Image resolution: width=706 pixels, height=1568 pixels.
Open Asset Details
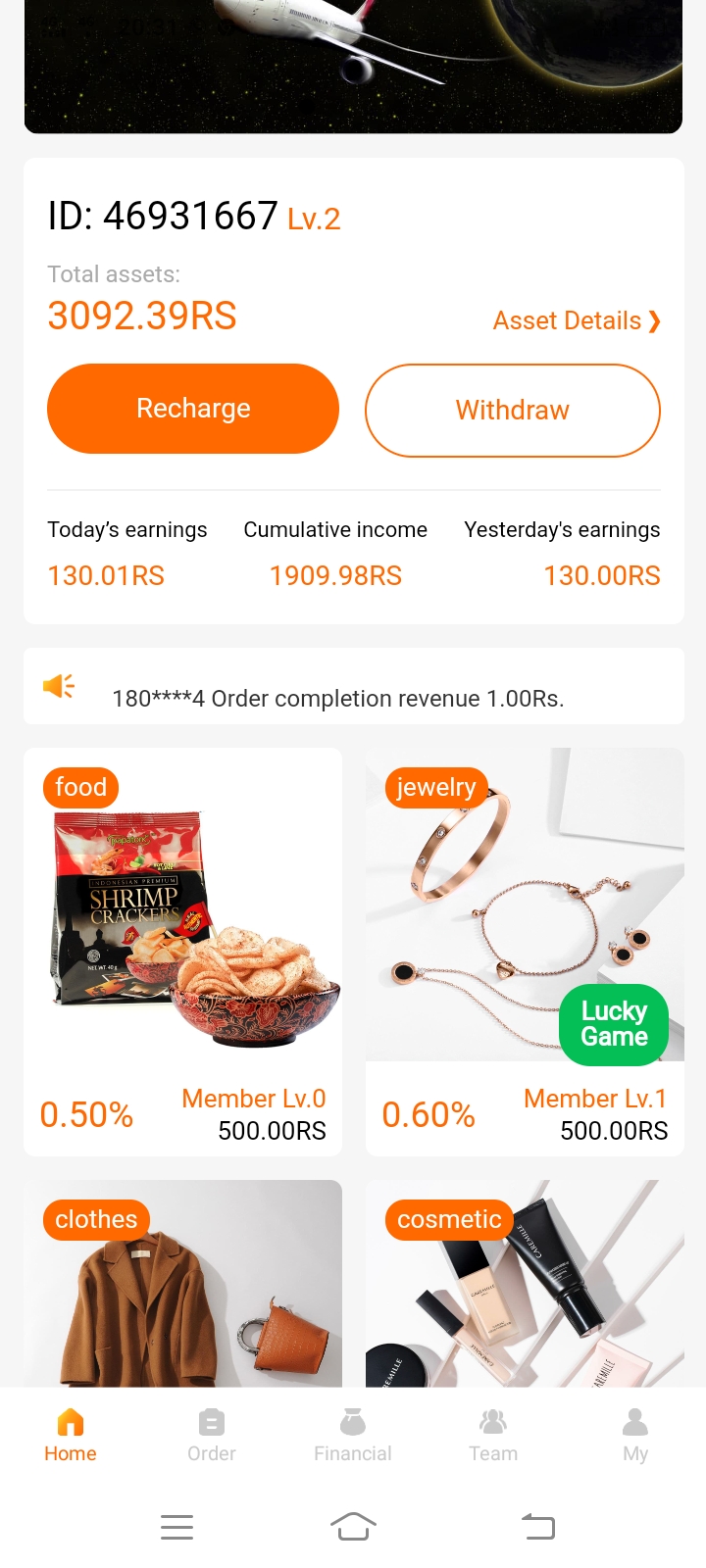577,320
